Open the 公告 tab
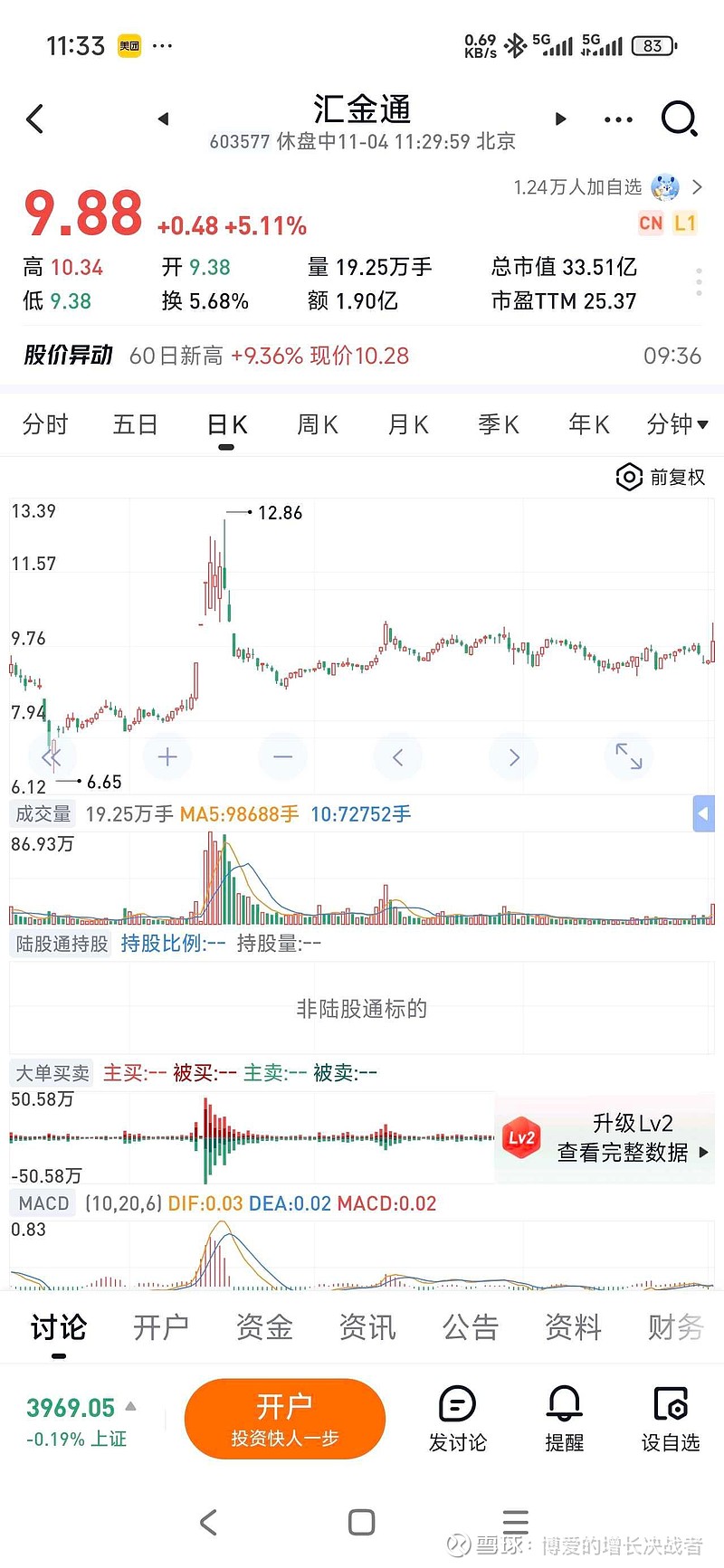Image resolution: width=724 pixels, height=1568 pixels. coord(470,1327)
